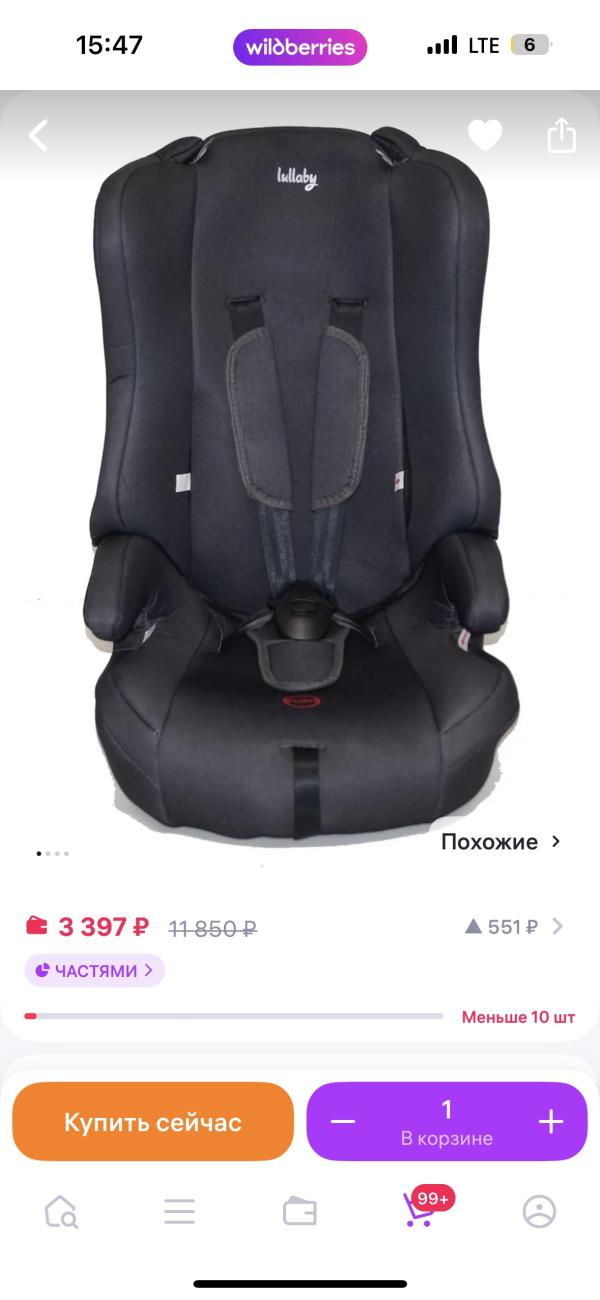The height and width of the screenshot is (1300, 600).
Task: Switch to the wallet tab
Action: pyautogui.click(x=300, y=1212)
